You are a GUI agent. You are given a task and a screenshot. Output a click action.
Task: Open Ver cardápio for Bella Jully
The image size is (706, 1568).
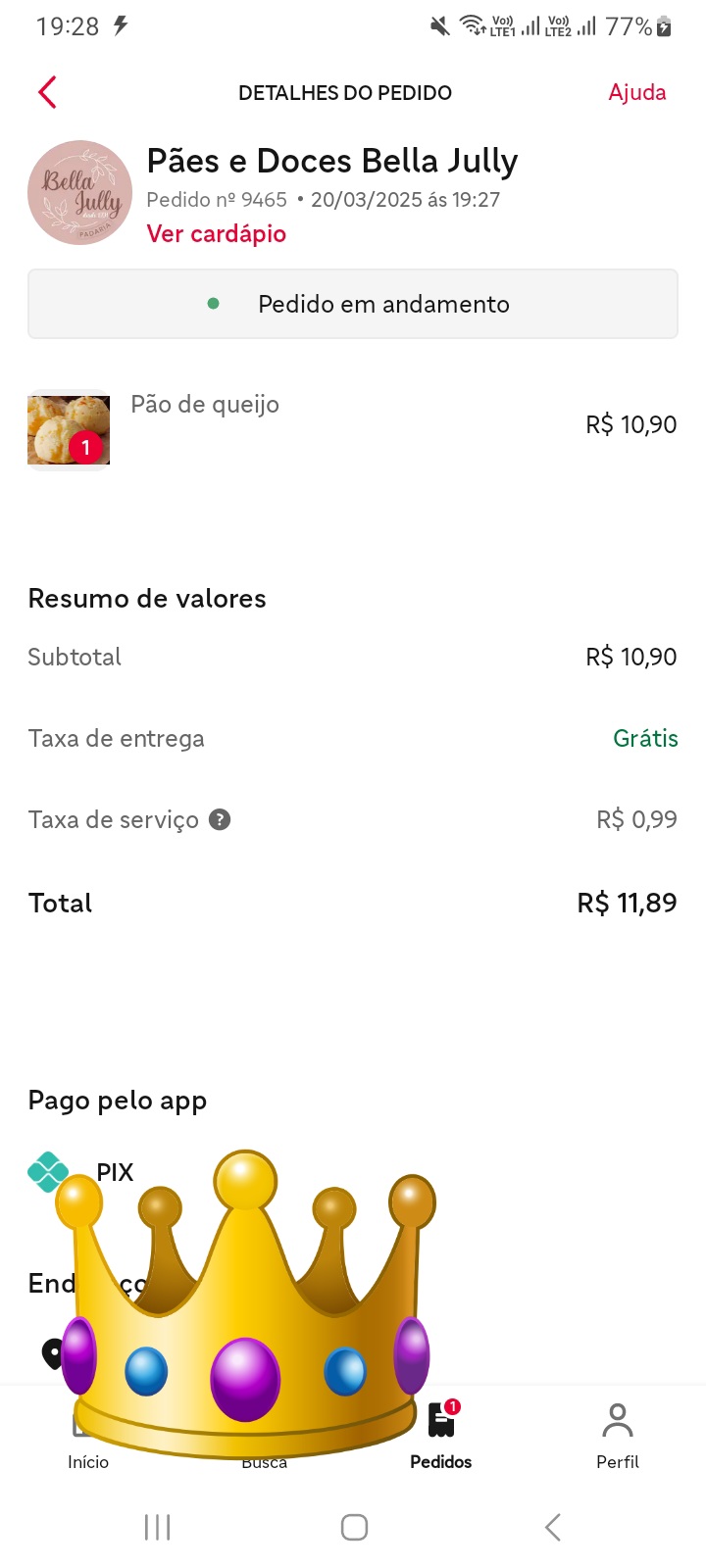point(216,234)
